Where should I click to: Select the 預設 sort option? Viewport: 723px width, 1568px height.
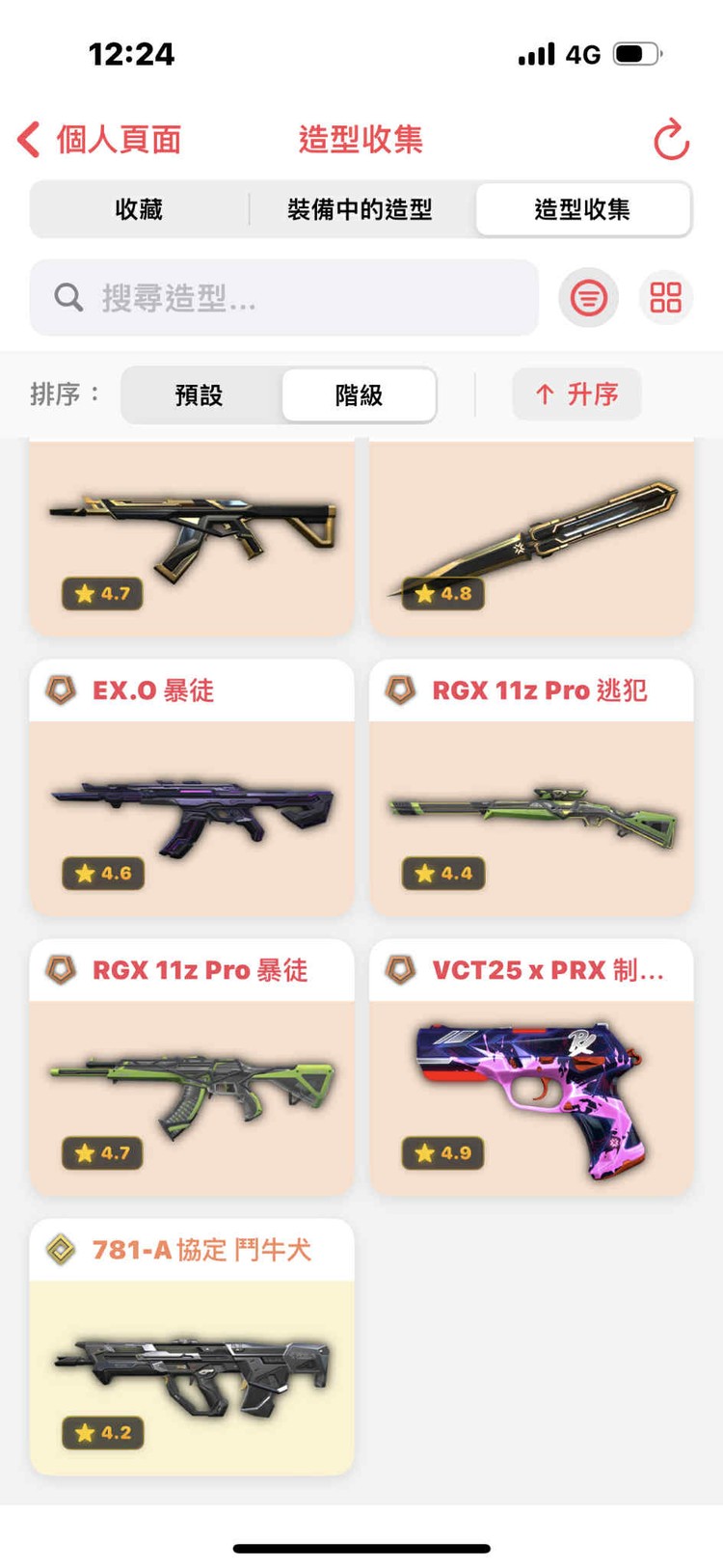[x=200, y=395]
